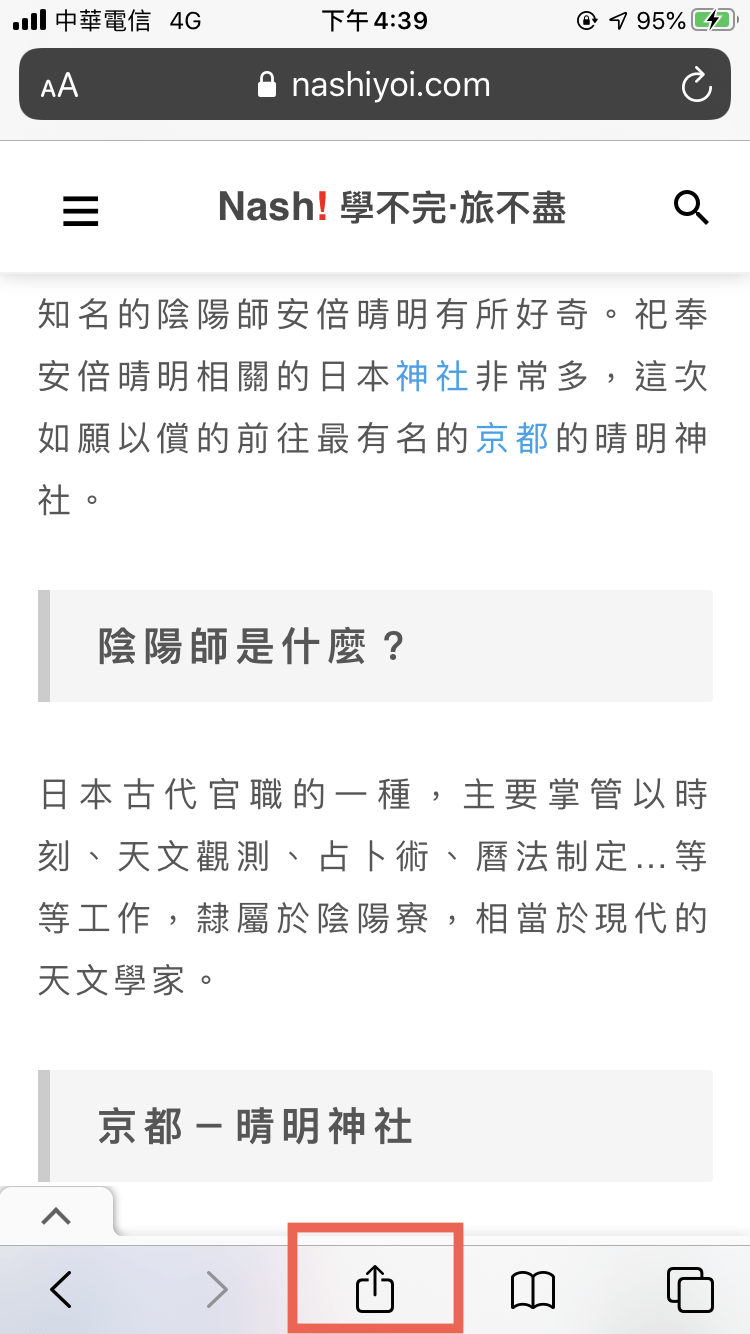The image size is (750, 1334).
Task: Show open tabs overview
Action: pos(690,1290)
